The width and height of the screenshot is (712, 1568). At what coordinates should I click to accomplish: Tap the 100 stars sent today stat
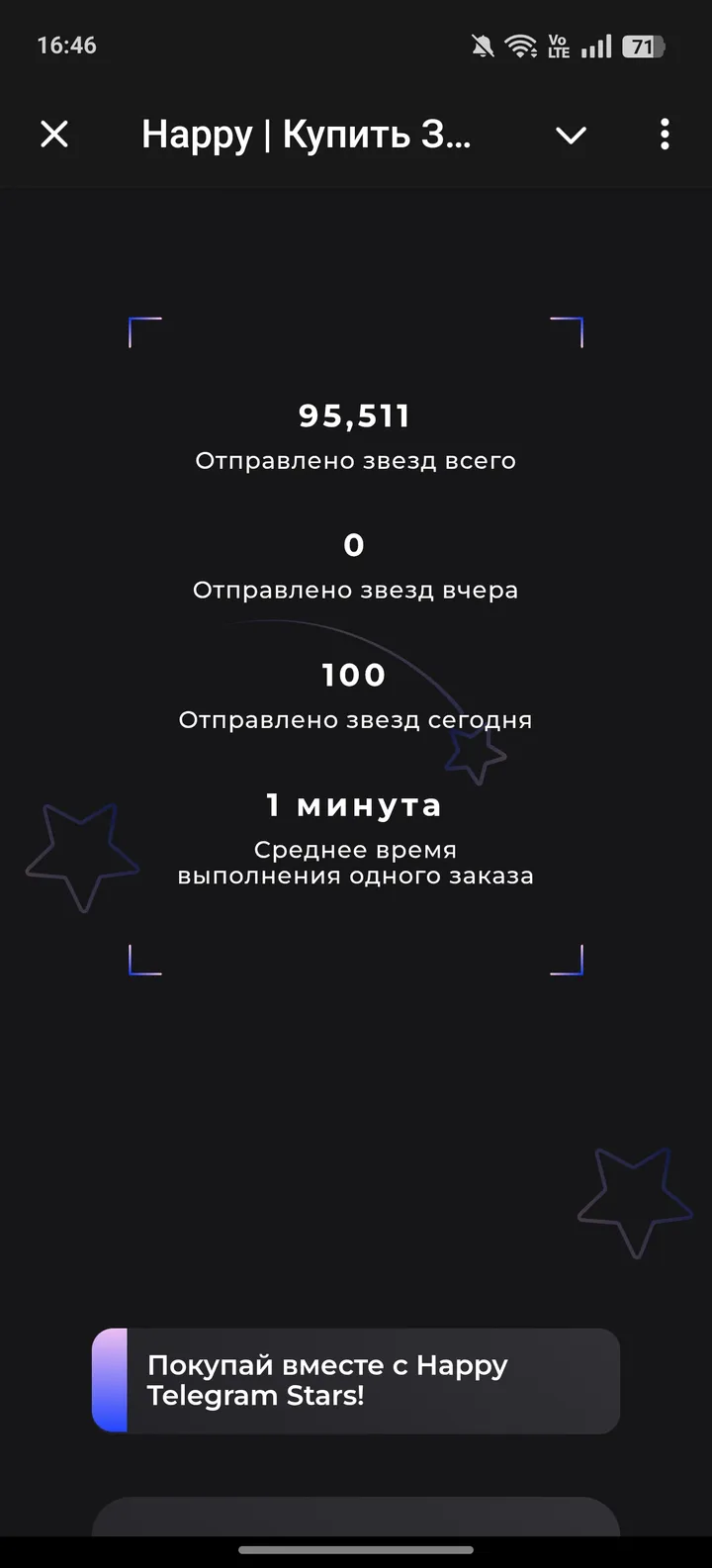tap(354, 675)
